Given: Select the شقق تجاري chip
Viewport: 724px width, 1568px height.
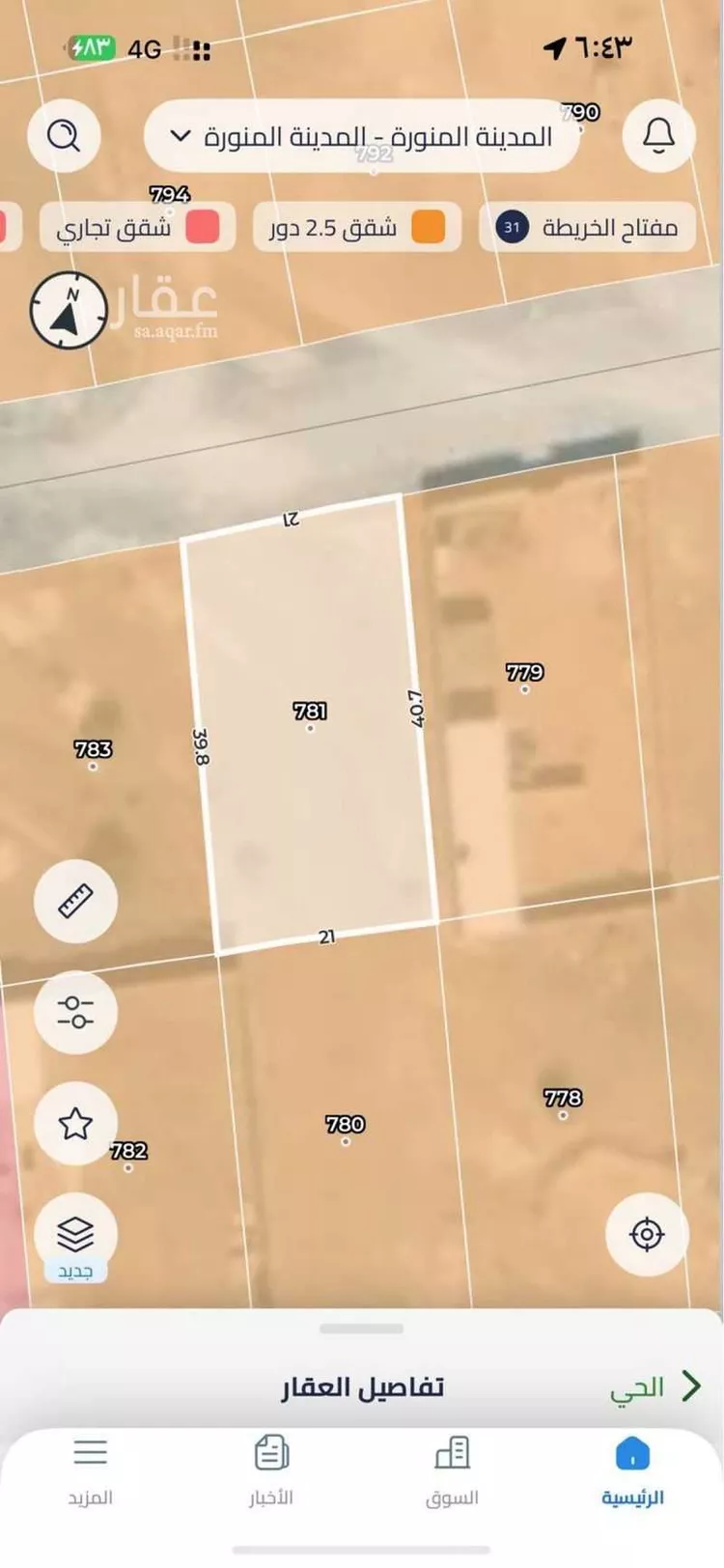Looking at the screenshot, I should click(x=137, y=228).
